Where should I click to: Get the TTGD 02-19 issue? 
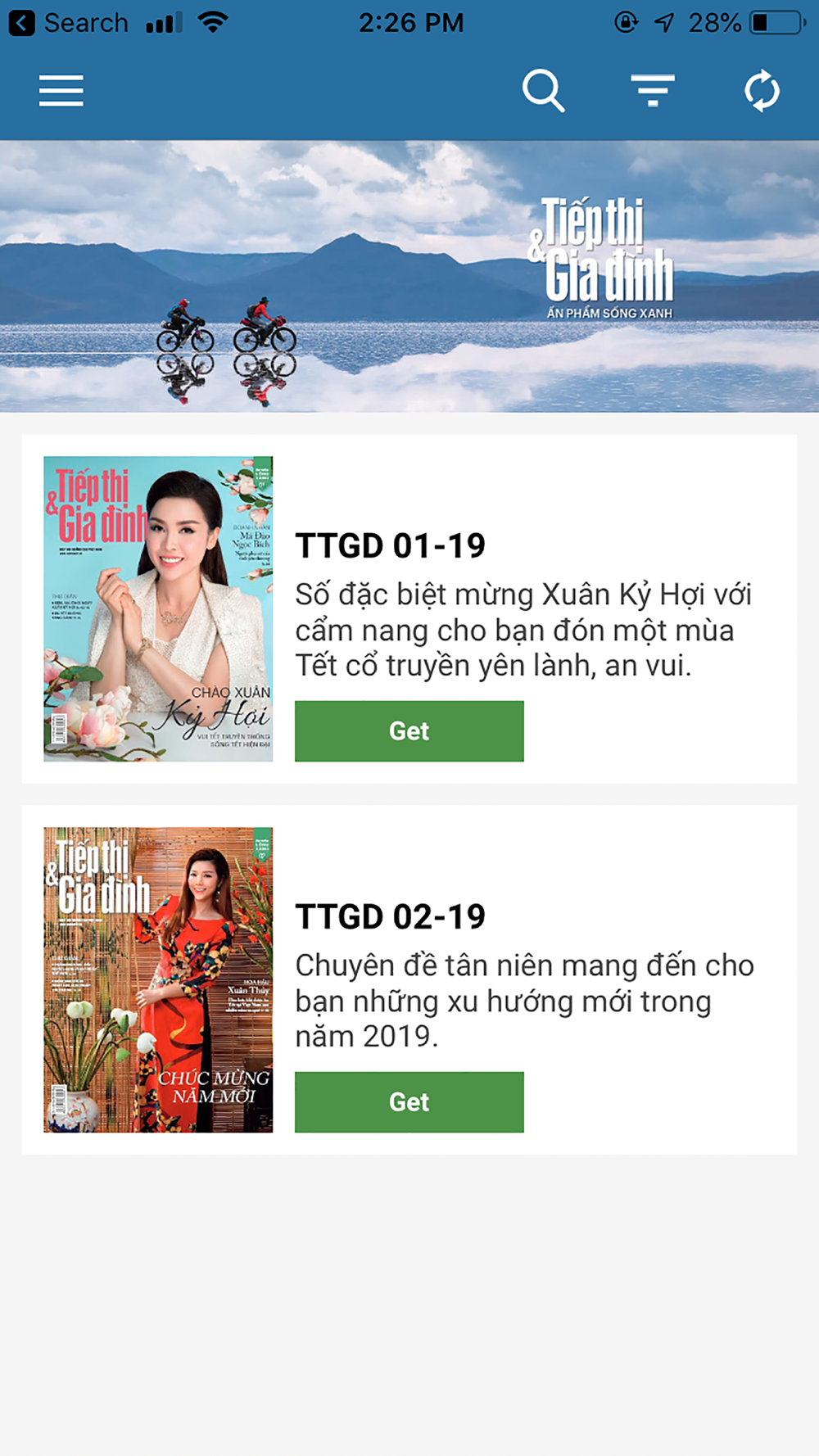[409, 1101]
